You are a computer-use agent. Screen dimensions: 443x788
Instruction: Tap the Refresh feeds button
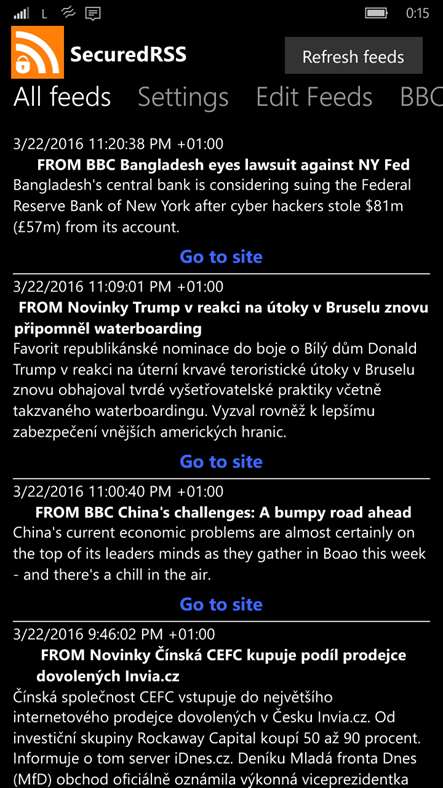353,56
